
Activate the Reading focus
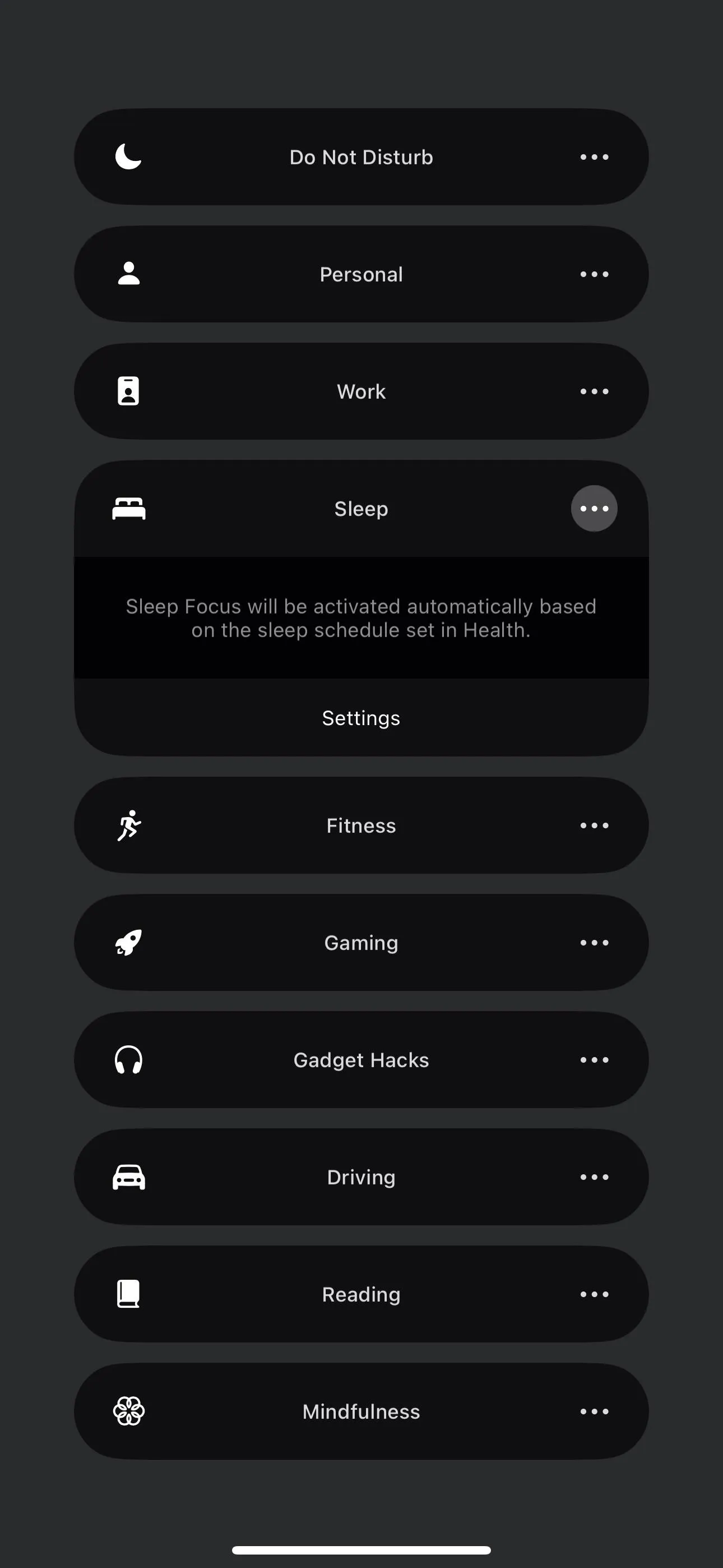(x=361, y=1295)
